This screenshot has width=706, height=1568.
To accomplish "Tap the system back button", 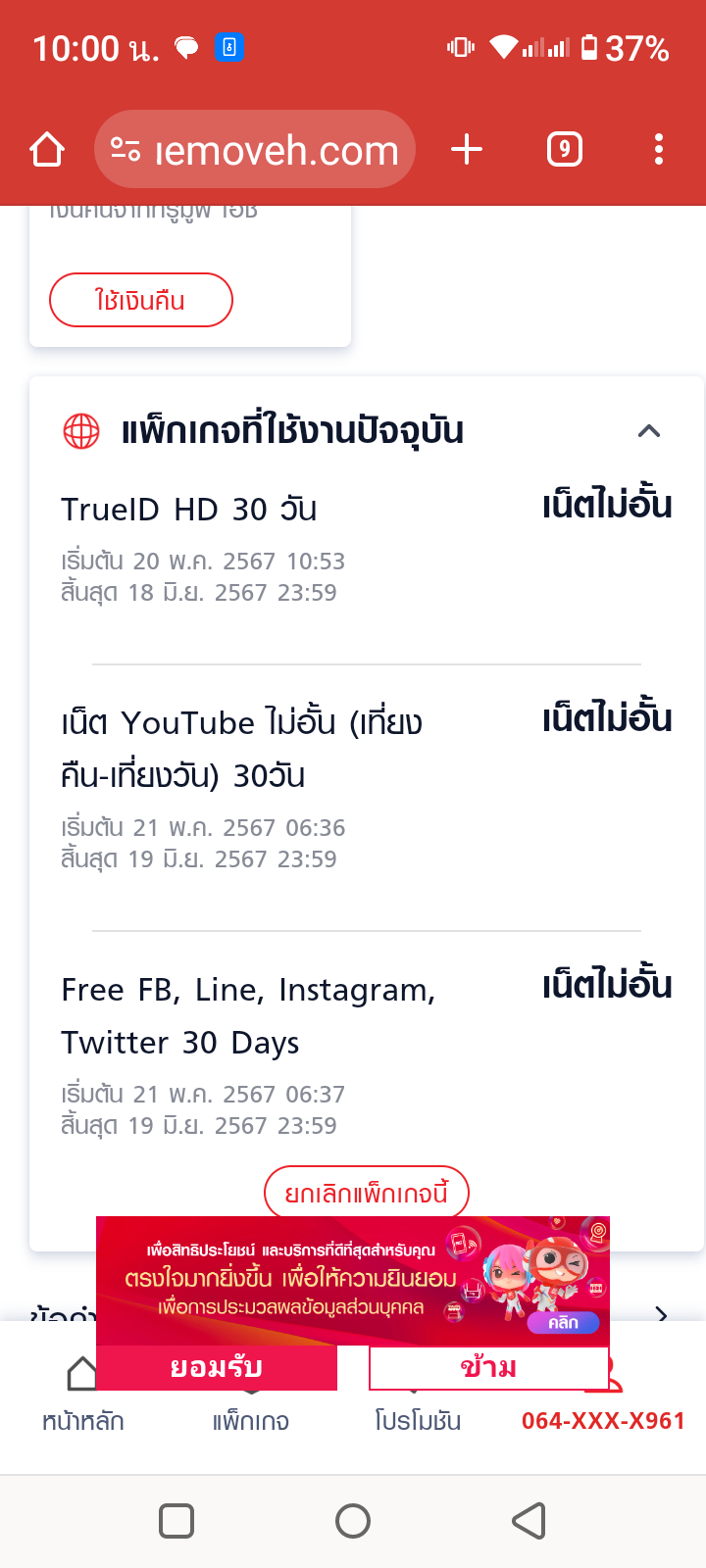I will [x=529, y=1521].
